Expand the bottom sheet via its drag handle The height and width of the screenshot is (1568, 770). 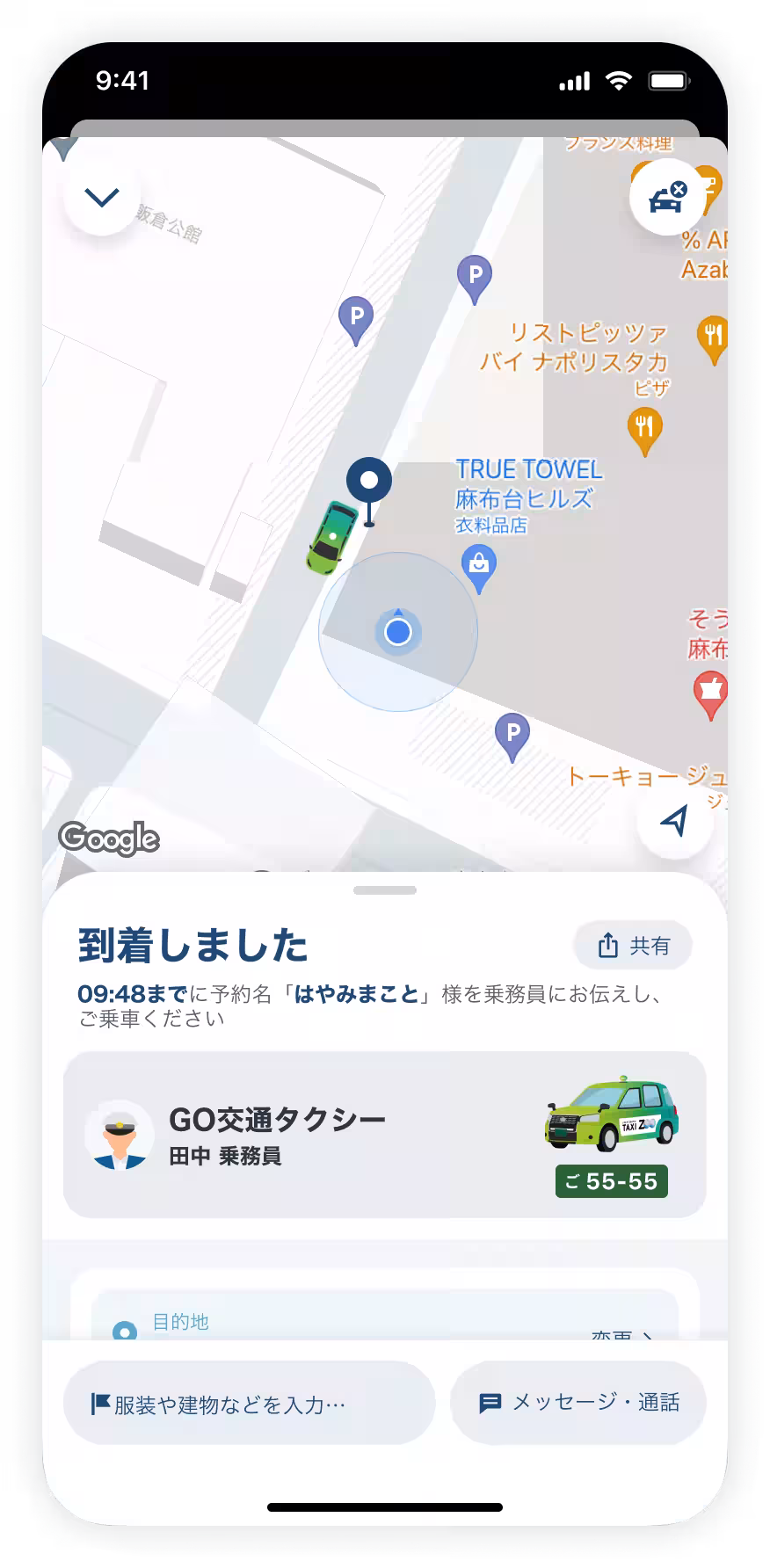click(x=385, y=889)
